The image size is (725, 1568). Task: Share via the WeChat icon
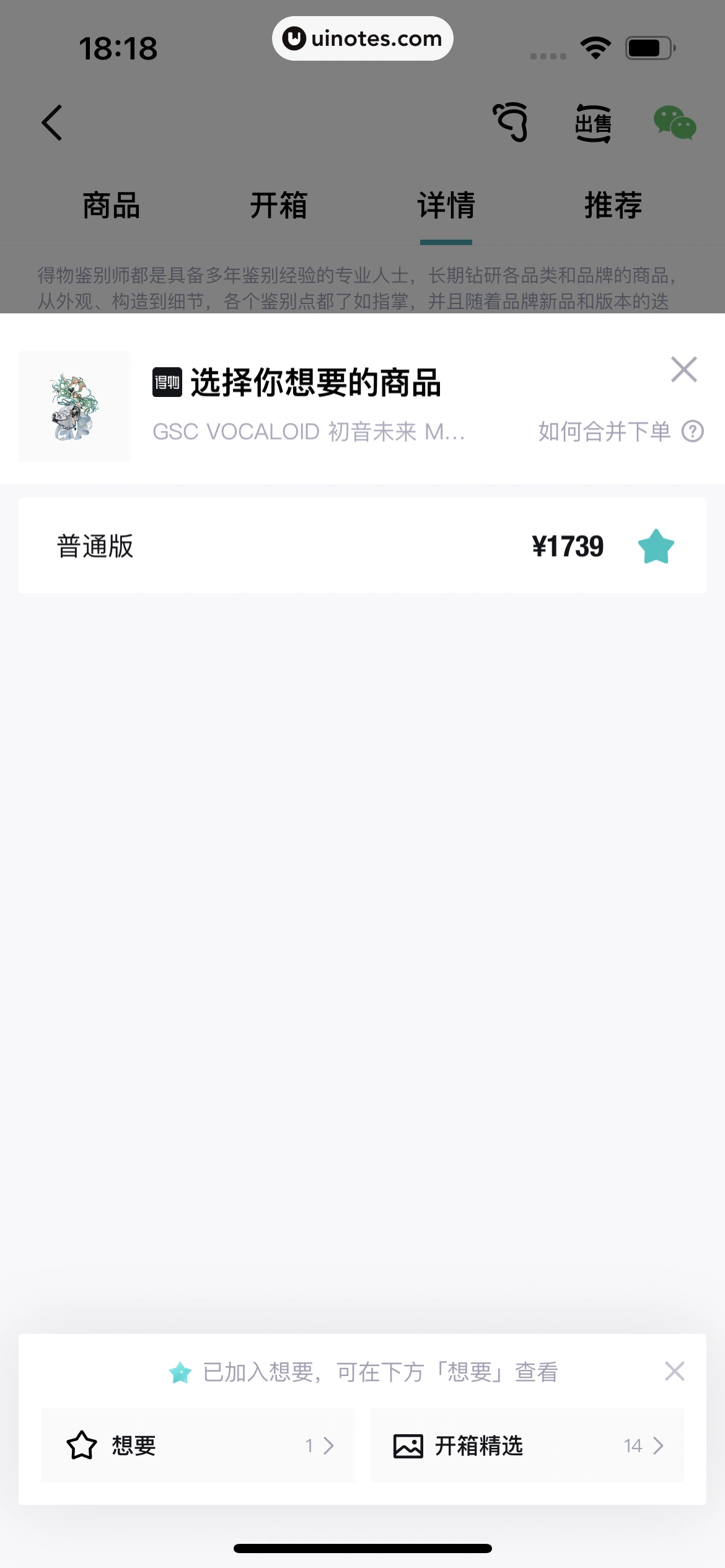coord(675,123)
